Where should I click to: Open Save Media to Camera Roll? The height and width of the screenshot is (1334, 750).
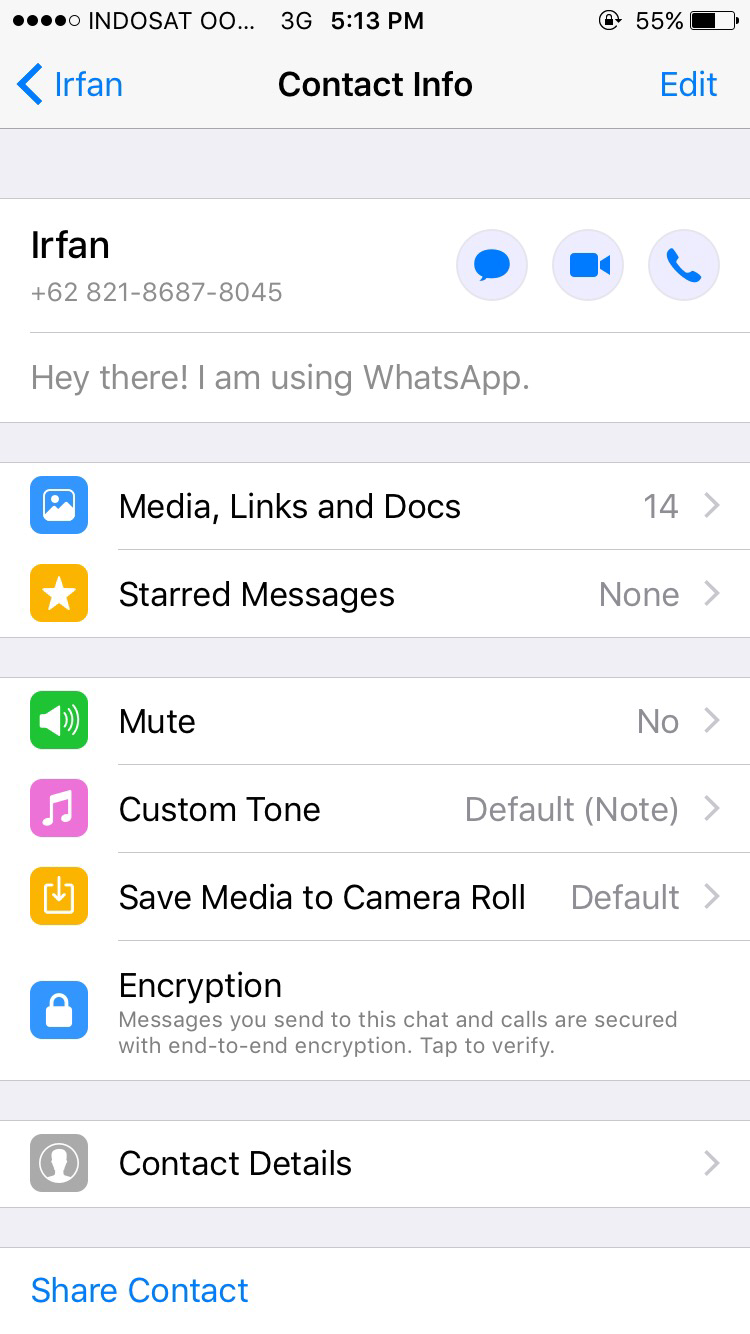coord(375,897)
